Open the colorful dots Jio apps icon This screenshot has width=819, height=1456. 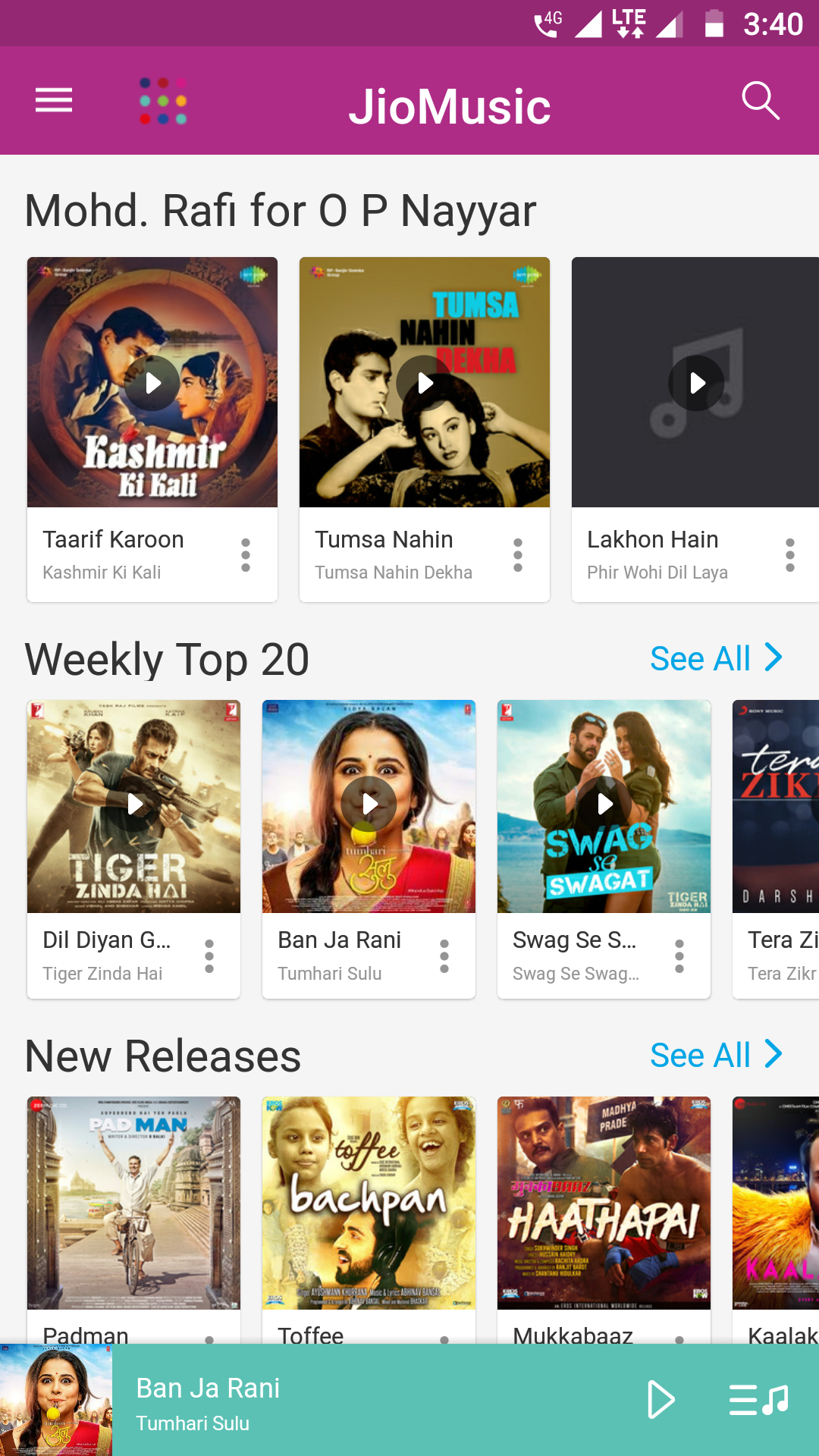tap(163, 101)
